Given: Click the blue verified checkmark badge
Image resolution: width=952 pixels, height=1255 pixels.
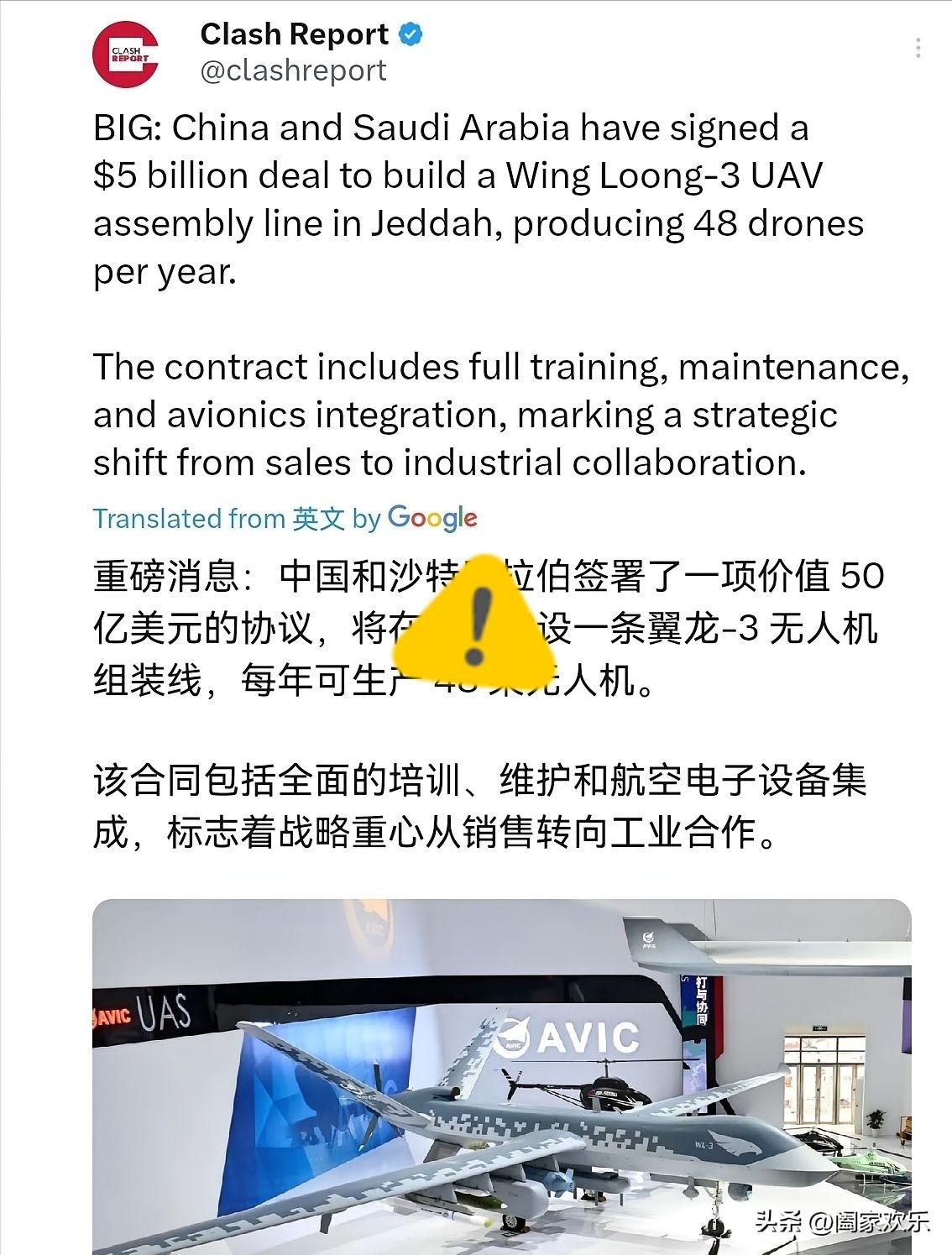Looking at the screenshot, I should click(409, 34).
